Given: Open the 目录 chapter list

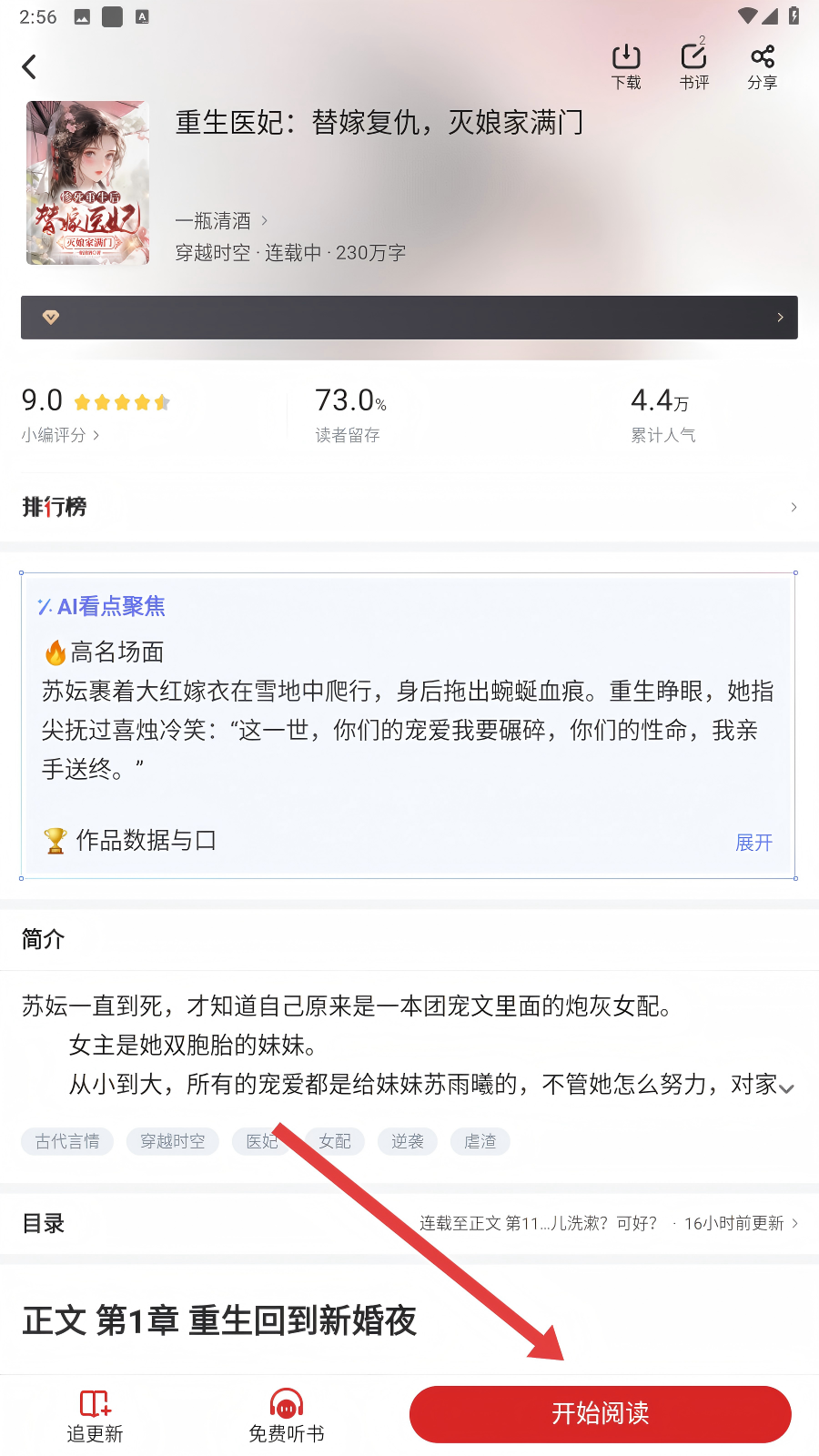Looking at the screenshot, I should [x=409, y=1223].
